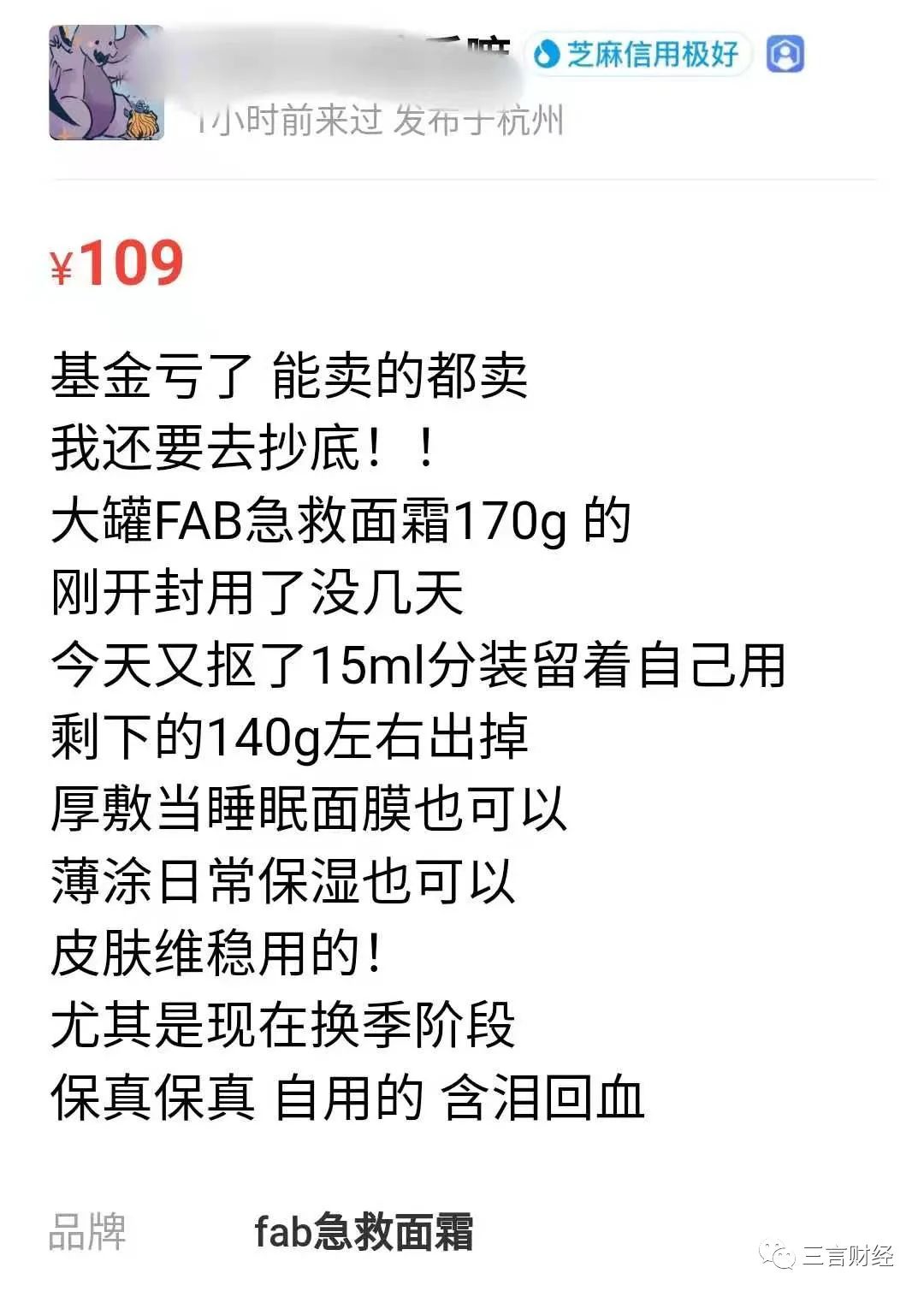Tap the 芝麻信用极好 credit badge

637,55
